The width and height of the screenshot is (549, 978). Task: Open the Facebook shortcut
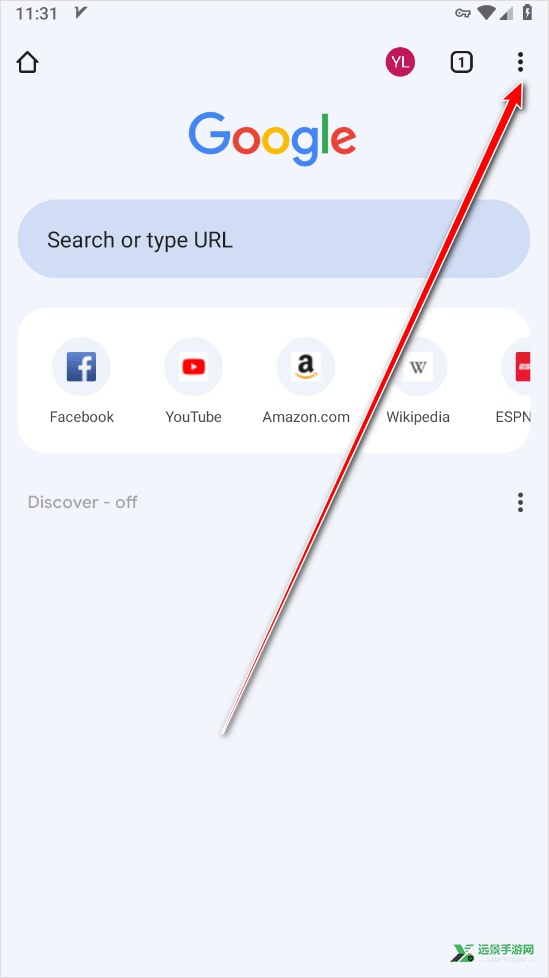pos(82,381)
